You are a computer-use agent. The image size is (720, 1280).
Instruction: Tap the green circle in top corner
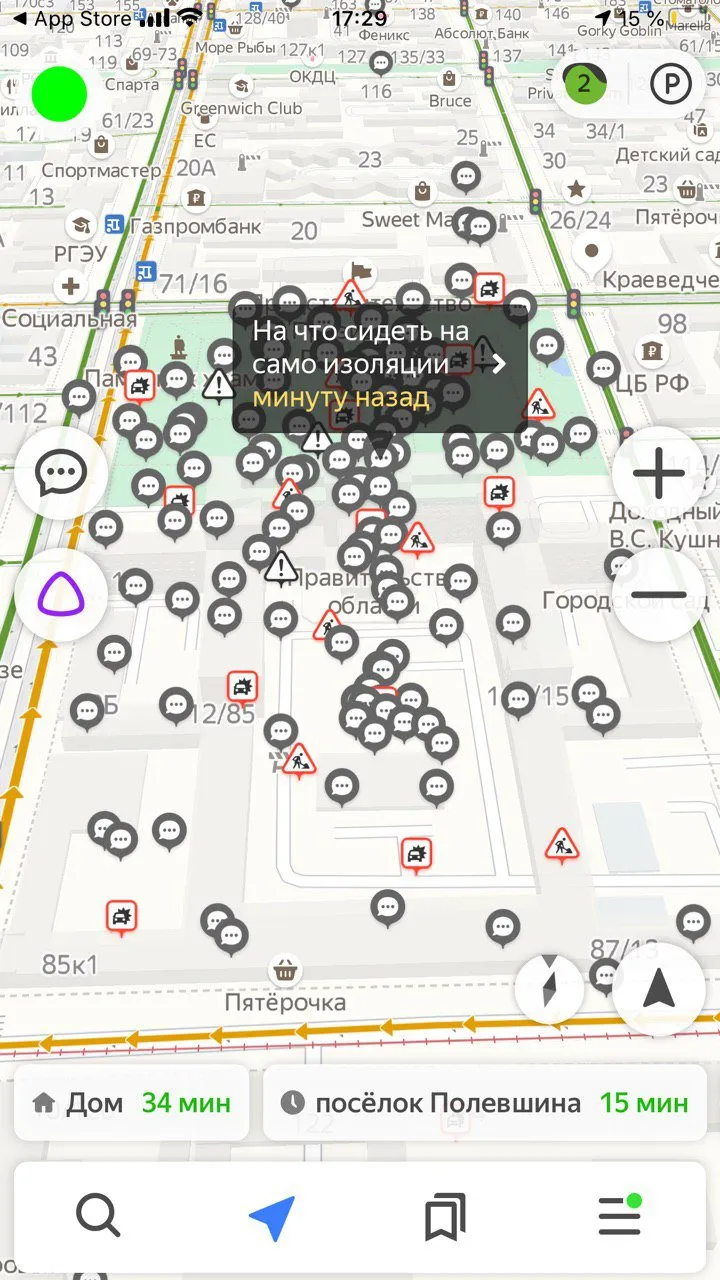[x=60, y=94]
